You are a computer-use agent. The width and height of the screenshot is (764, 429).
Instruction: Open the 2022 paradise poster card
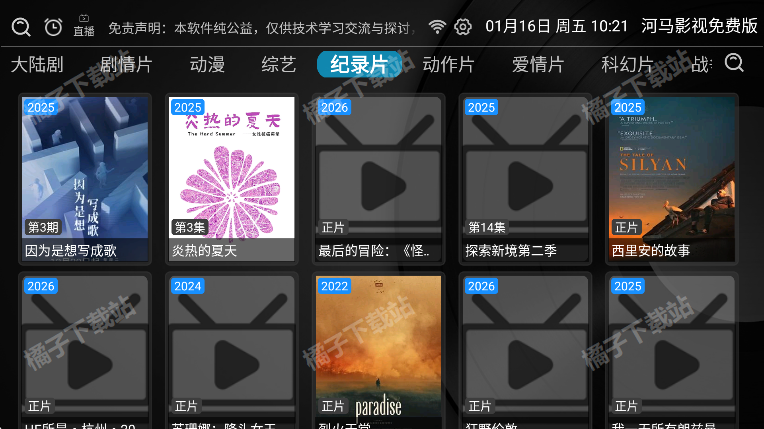point(378,348)
